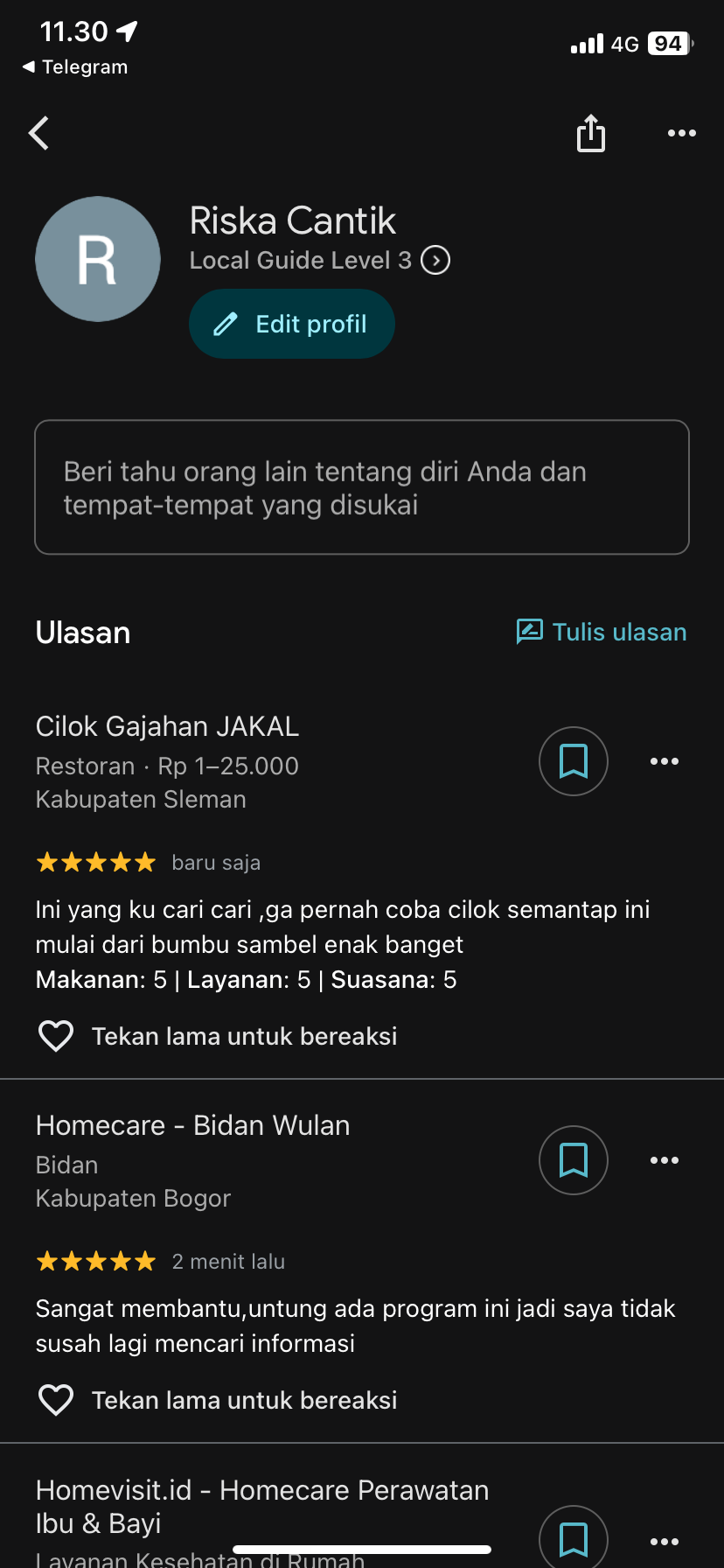Screen dimensions: 724x1568
Task: Tap the Edit profil button
Action: (292, 324)
